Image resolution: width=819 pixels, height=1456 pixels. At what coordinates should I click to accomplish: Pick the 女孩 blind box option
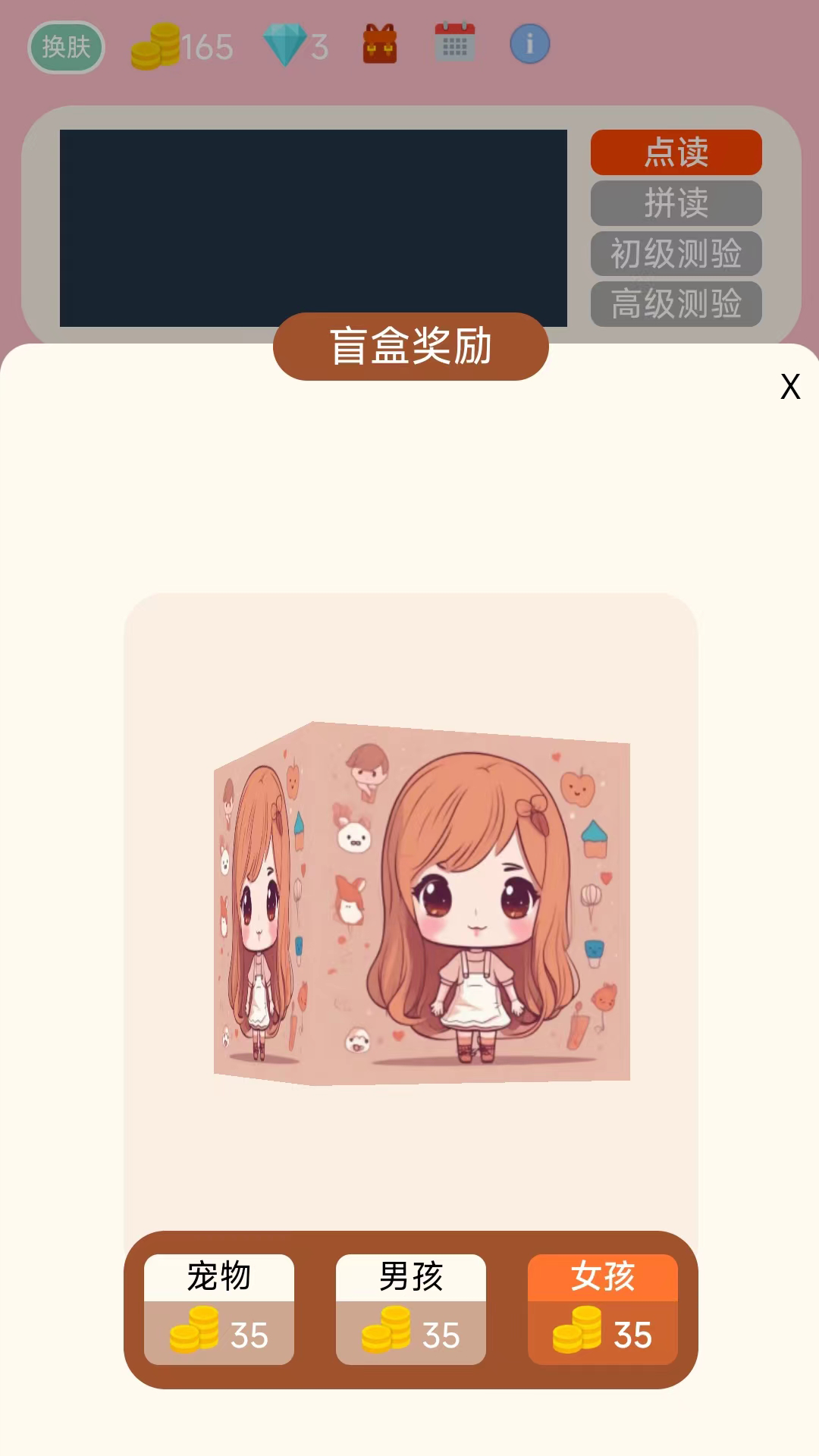pos(603,1309)
